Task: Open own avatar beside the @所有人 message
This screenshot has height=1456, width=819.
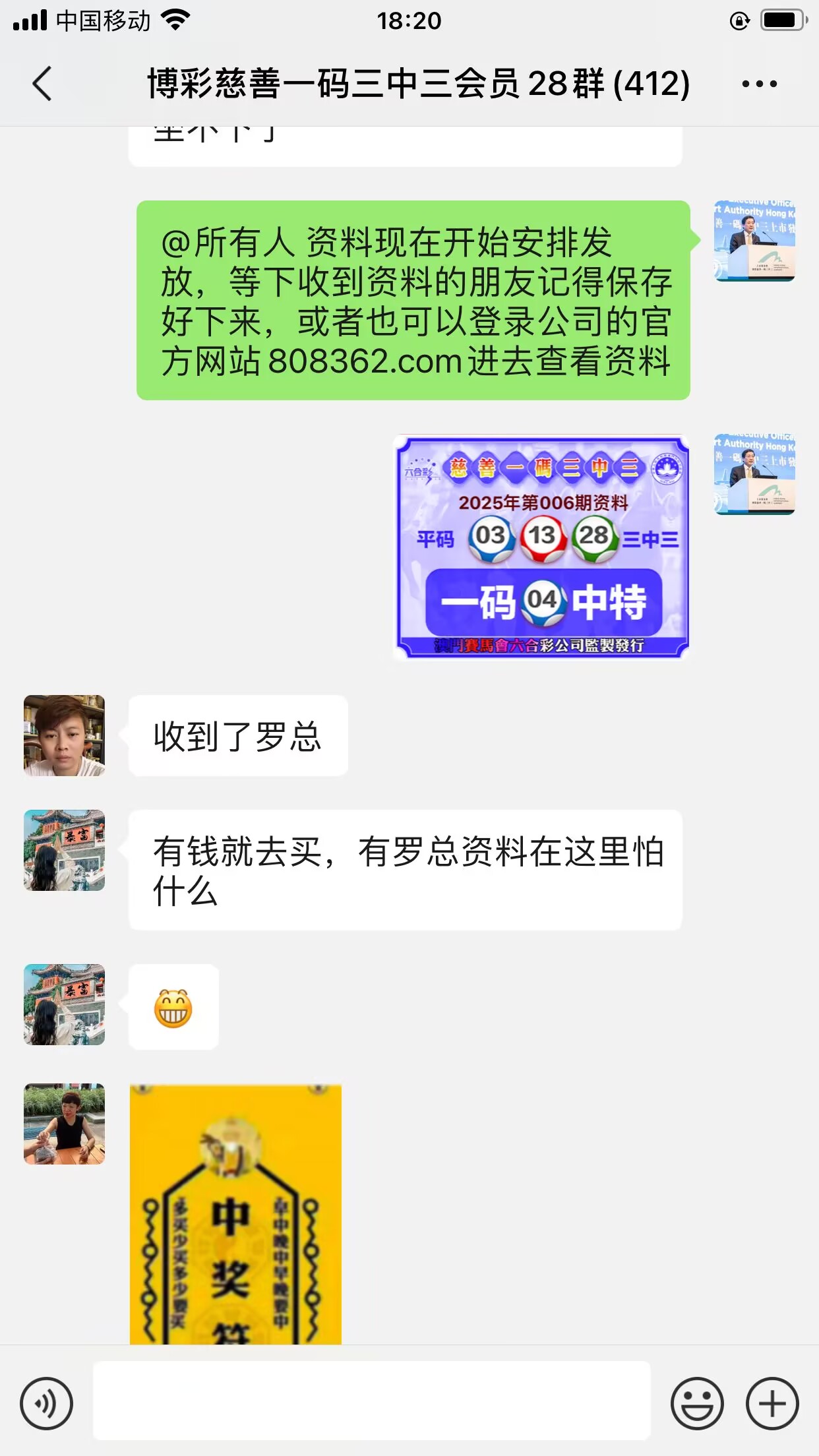Action: coord(754,241)
